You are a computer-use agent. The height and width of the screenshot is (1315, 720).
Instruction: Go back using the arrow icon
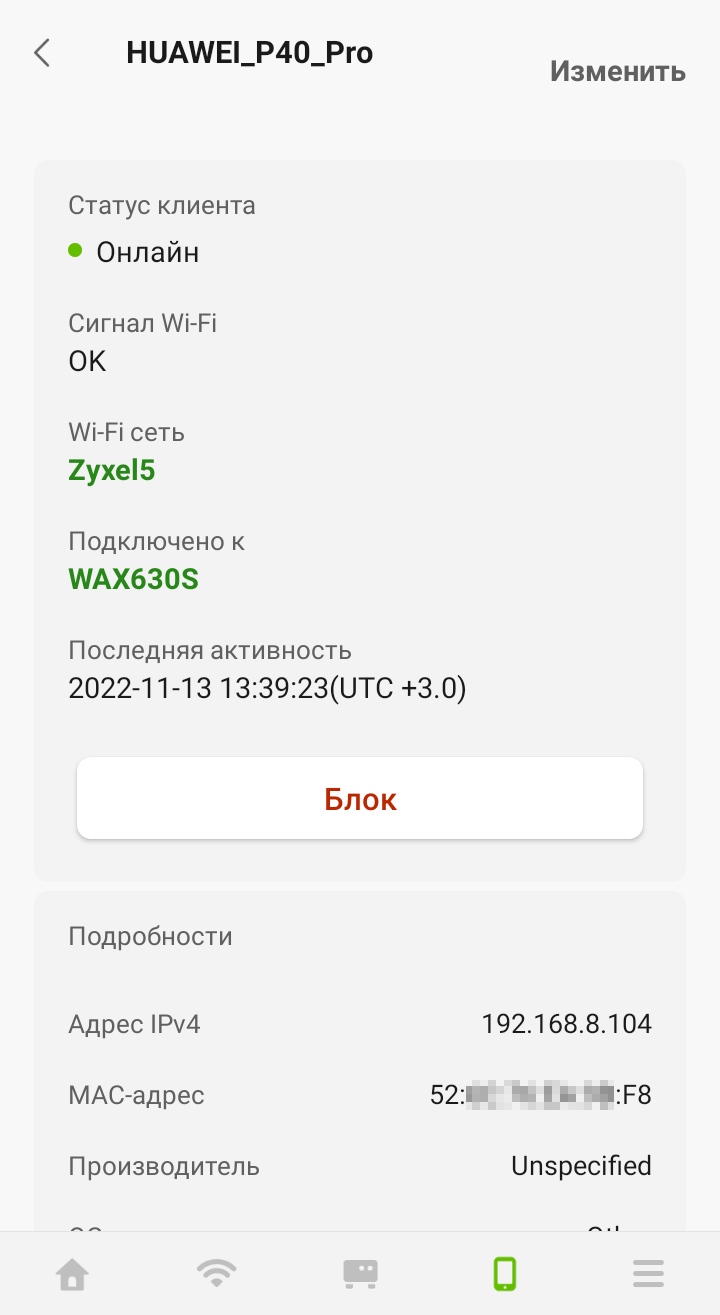coord(42,53)
